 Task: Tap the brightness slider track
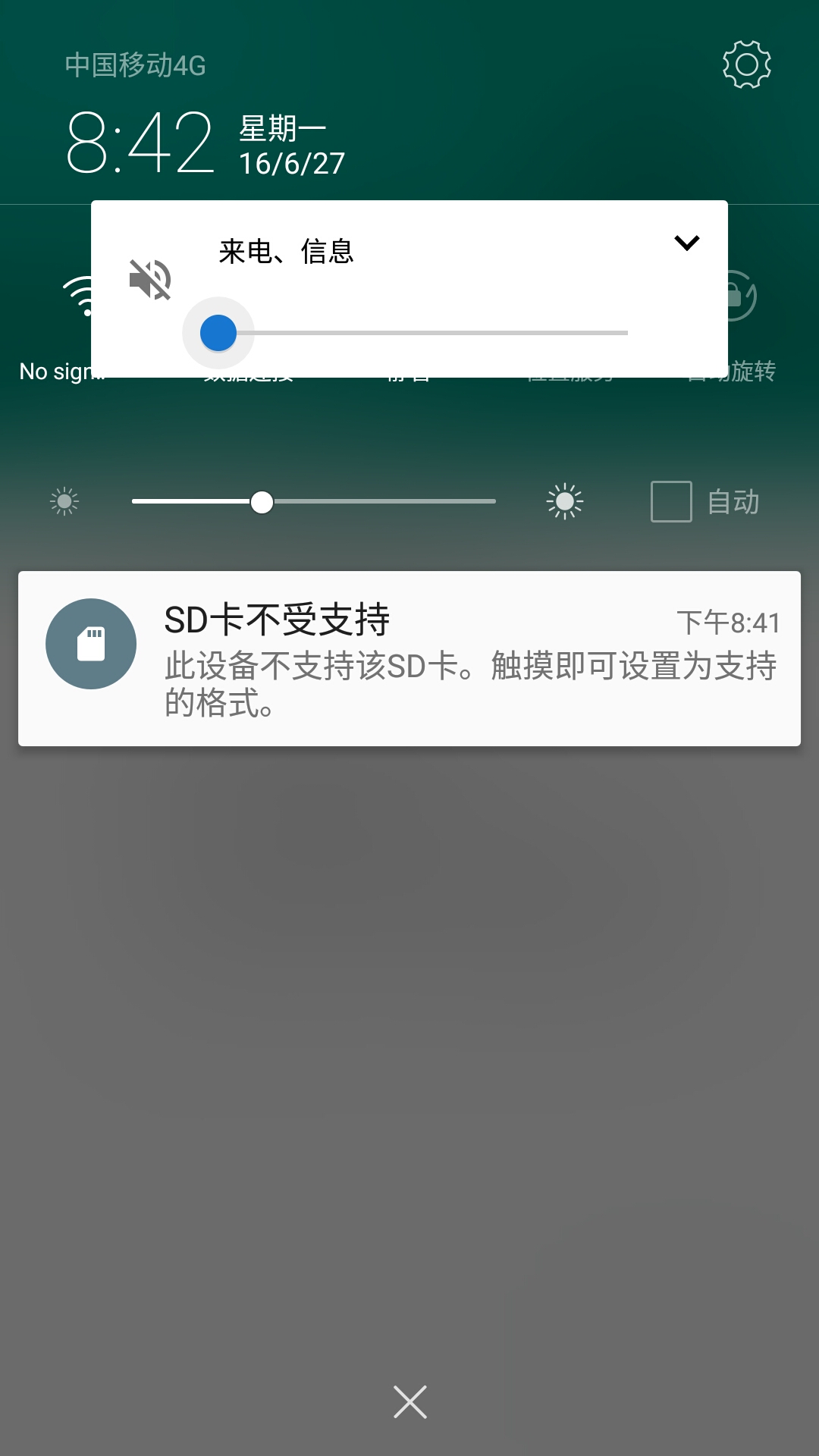click(x=314, y=501)
